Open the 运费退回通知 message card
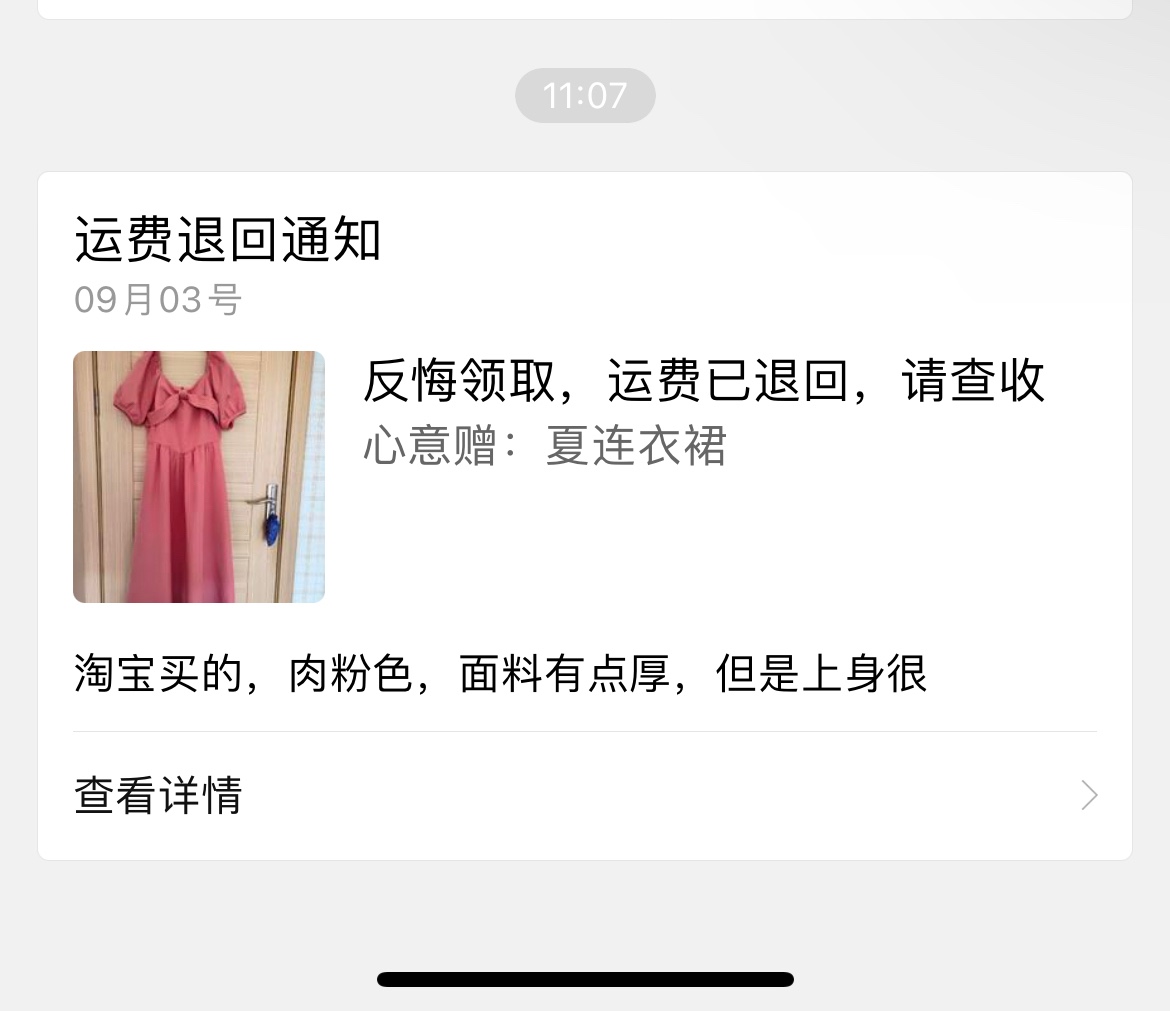Screen dimensions: 1170x1011 pyautogui.click(x=584, y=450)
